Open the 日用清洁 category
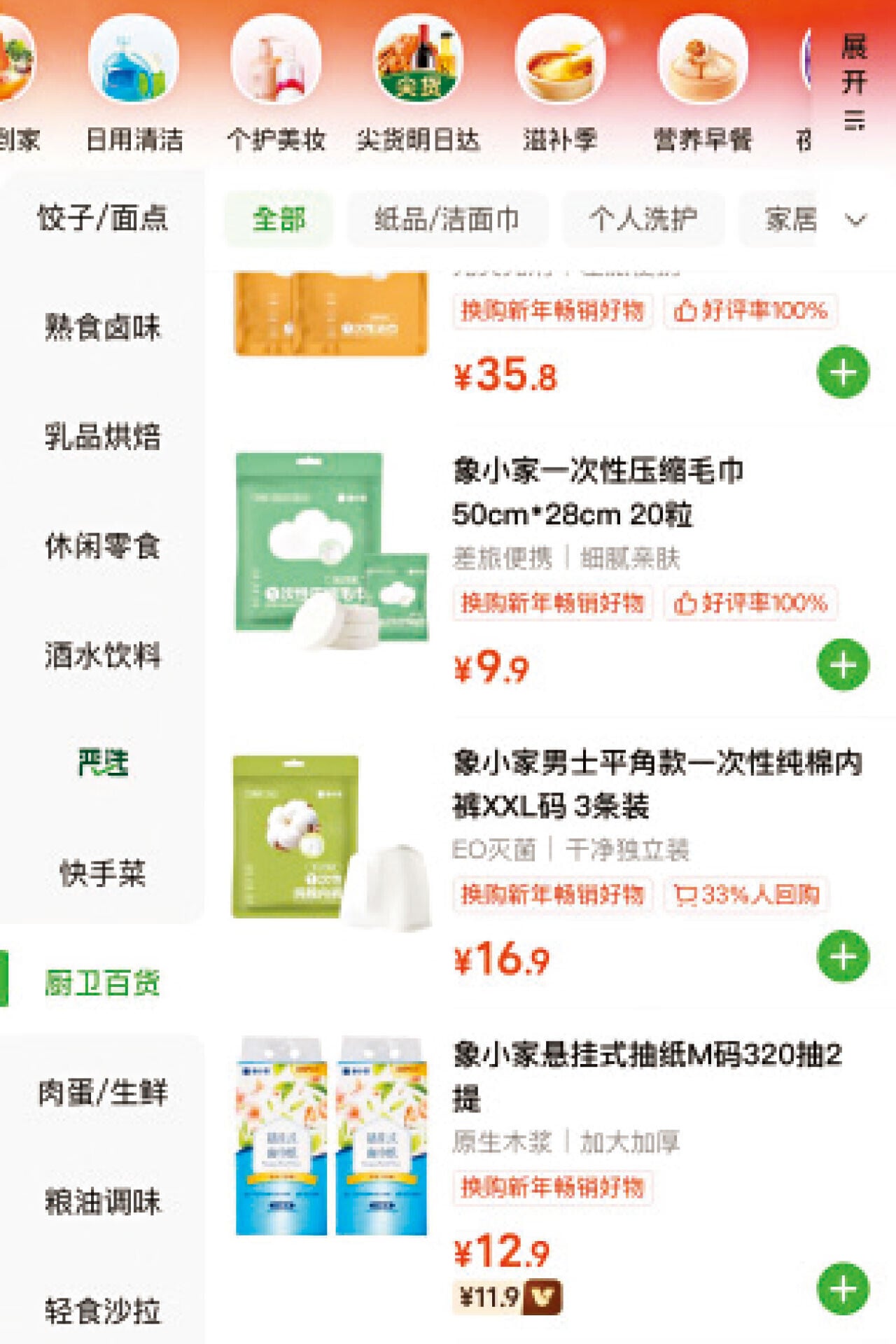This screenshot has height=1344, width=896. (134, 84)
